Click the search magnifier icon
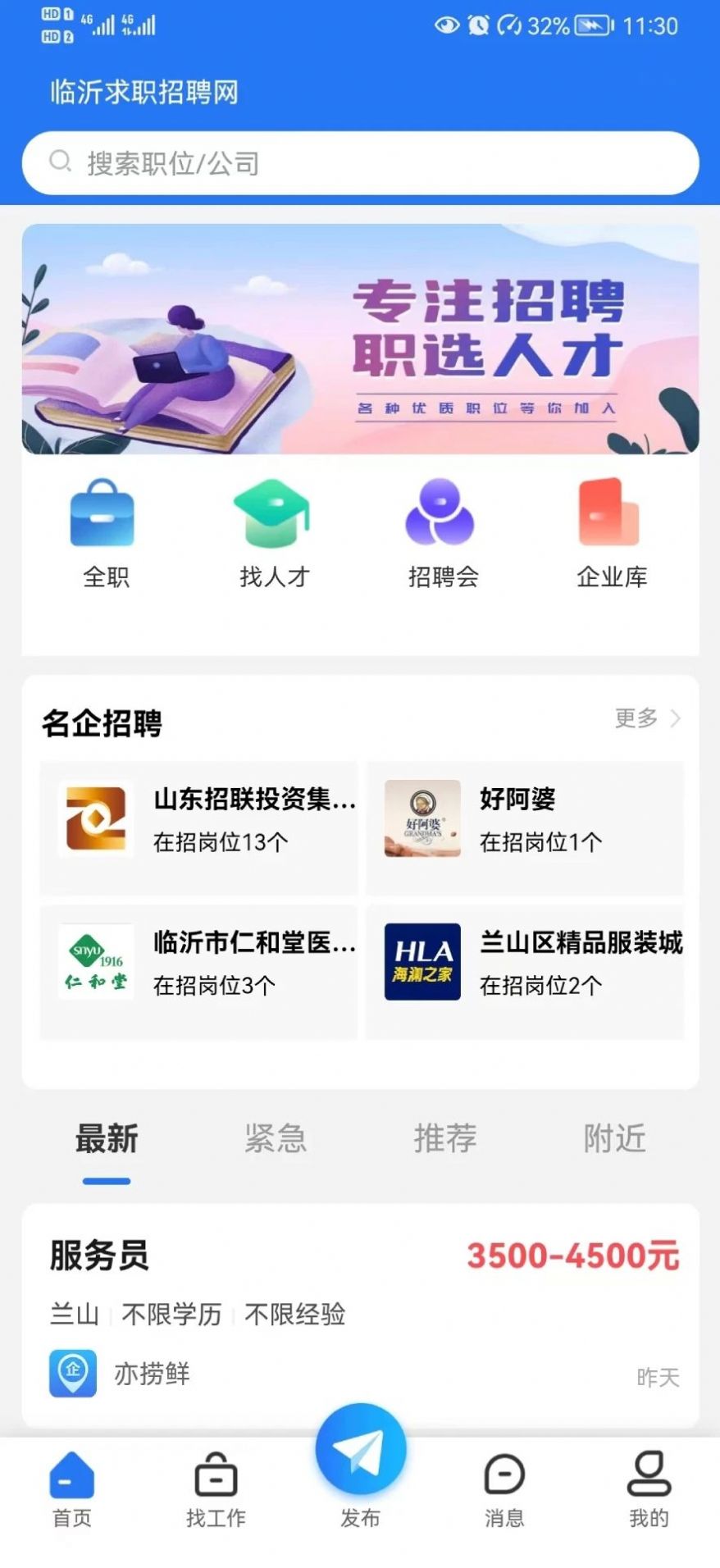This screenshot has width=720, height=1568. (59, 162)
